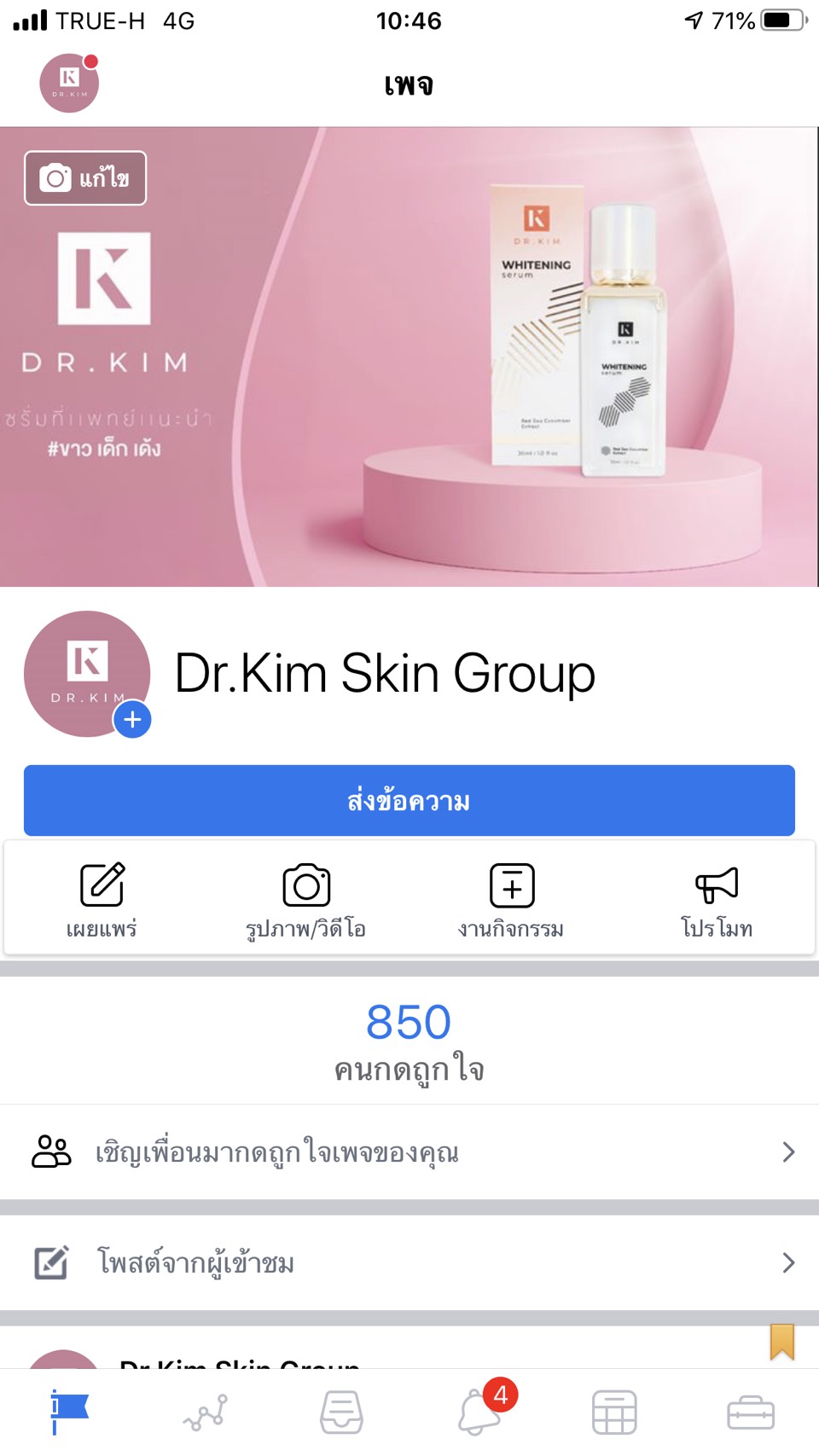The height and width of the screenshot is (1456, 819).
Task: Open เชิญเพื่อนมากดถูกใจเพจของคุณ row
Action: (409, 1152)
